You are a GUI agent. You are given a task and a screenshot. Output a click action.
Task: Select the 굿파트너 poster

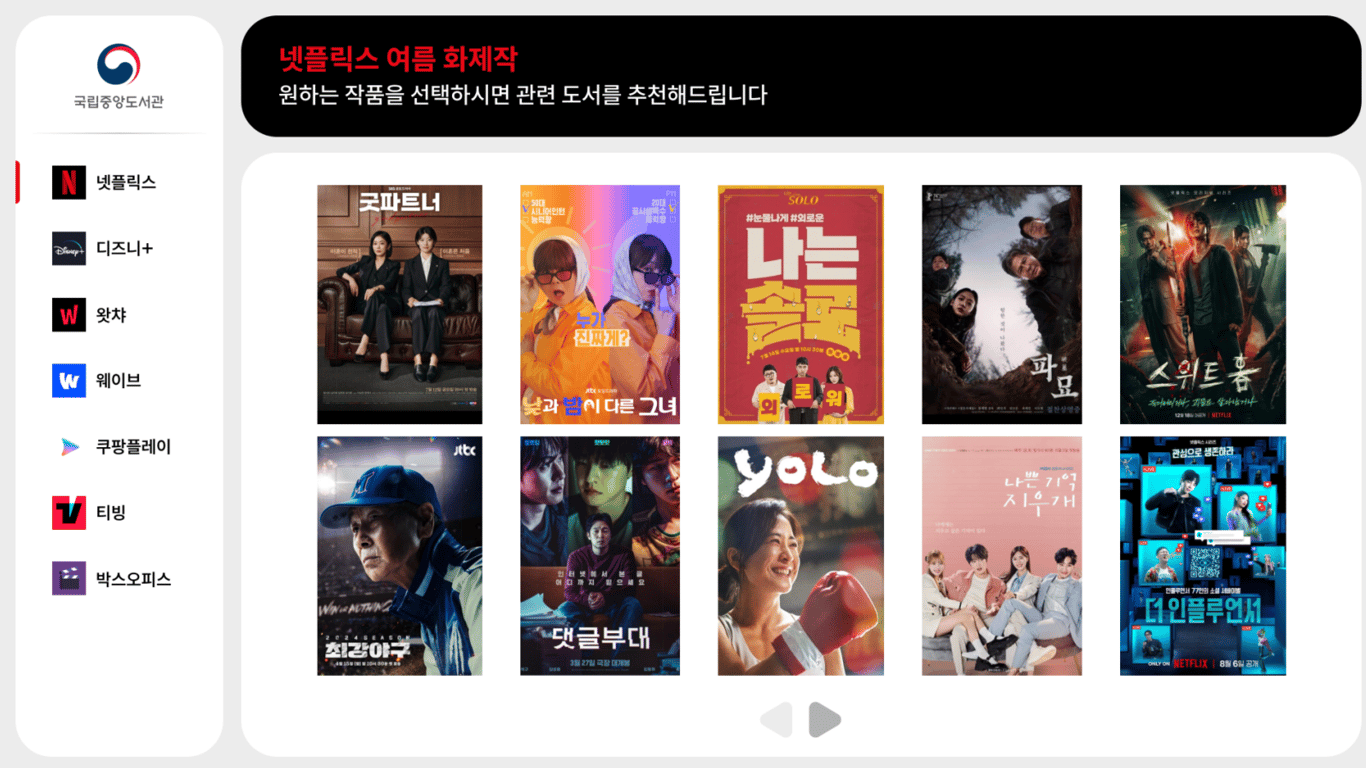pos(400,304)
